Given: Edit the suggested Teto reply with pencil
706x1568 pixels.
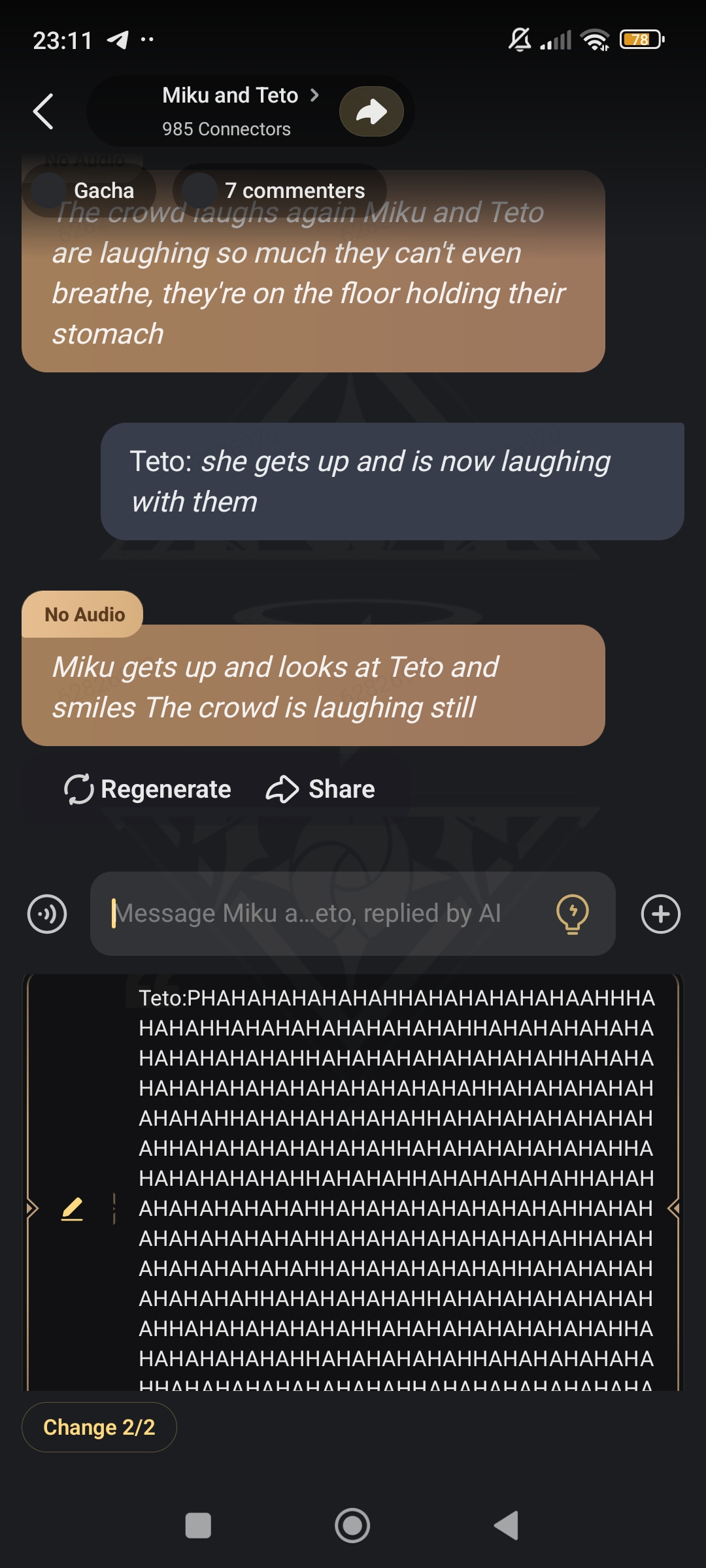Looking at the screenshot, I should point(72,1209).
